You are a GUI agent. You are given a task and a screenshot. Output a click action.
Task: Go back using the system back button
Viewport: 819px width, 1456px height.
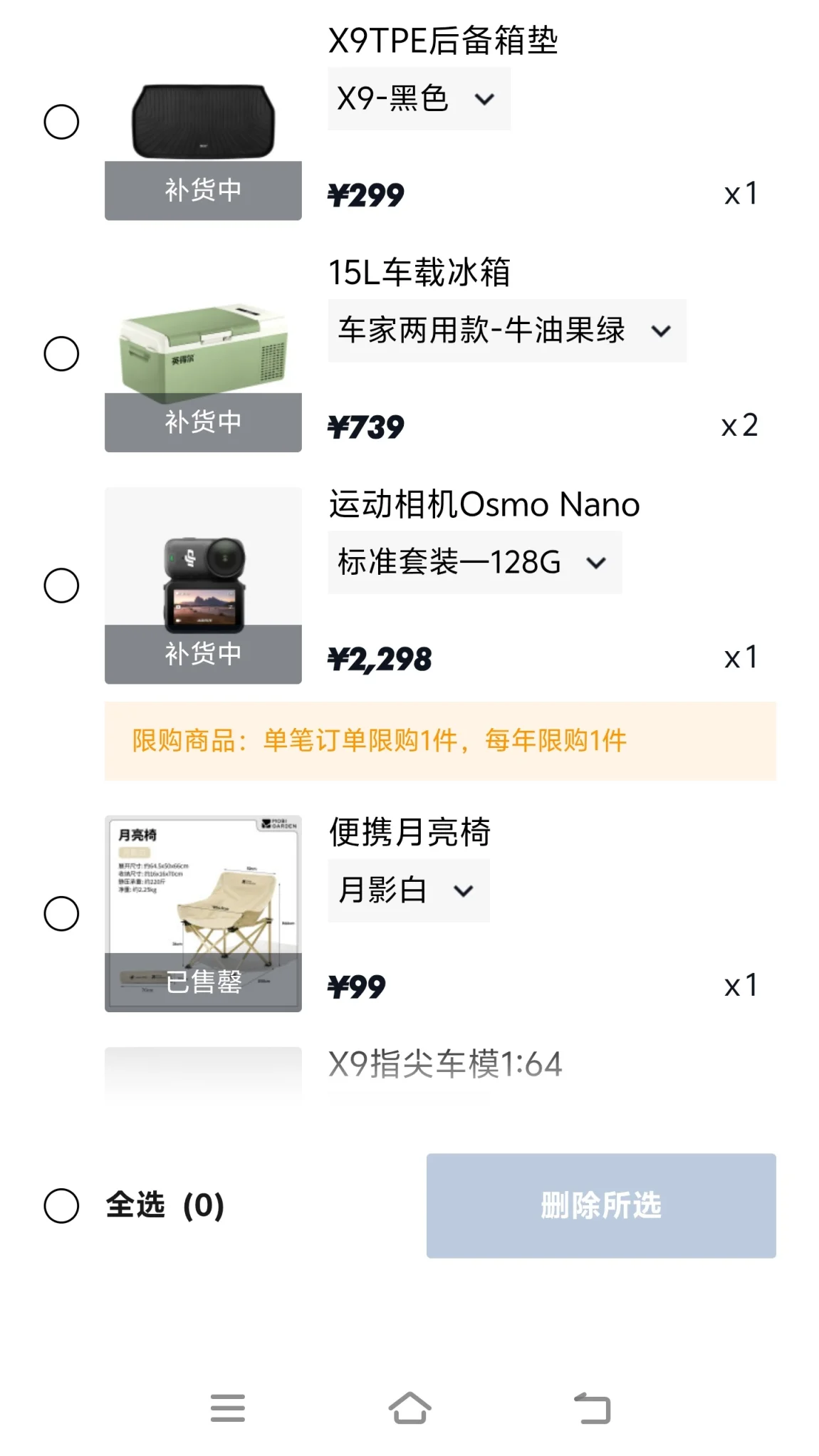pos(592,1408)
